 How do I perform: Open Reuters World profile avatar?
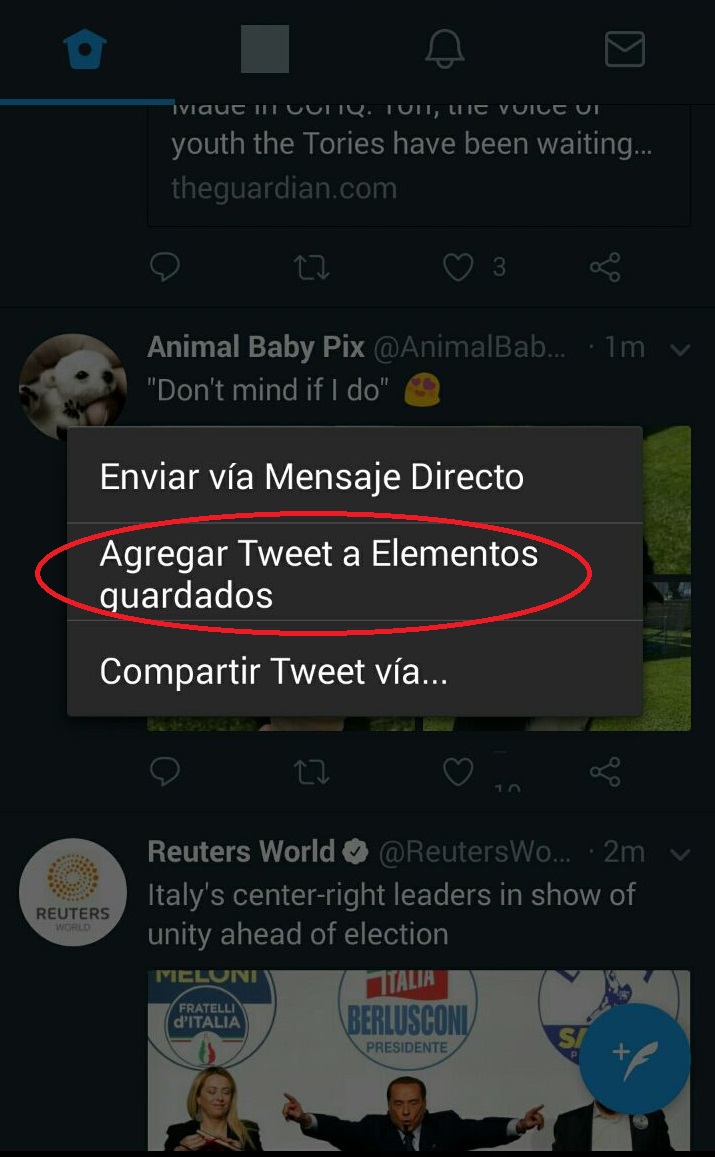pos(72,892)
